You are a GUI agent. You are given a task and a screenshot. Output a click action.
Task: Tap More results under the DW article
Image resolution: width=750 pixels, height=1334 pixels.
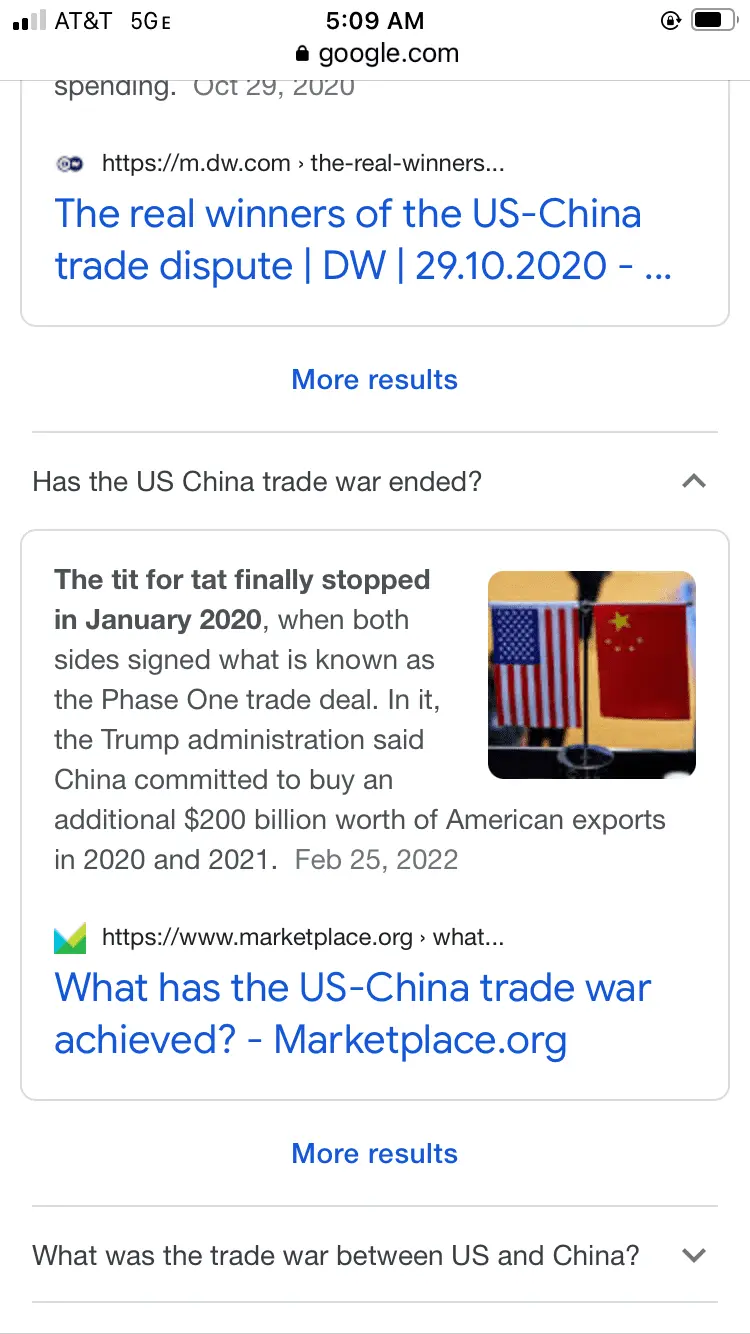tap(374, 380)
